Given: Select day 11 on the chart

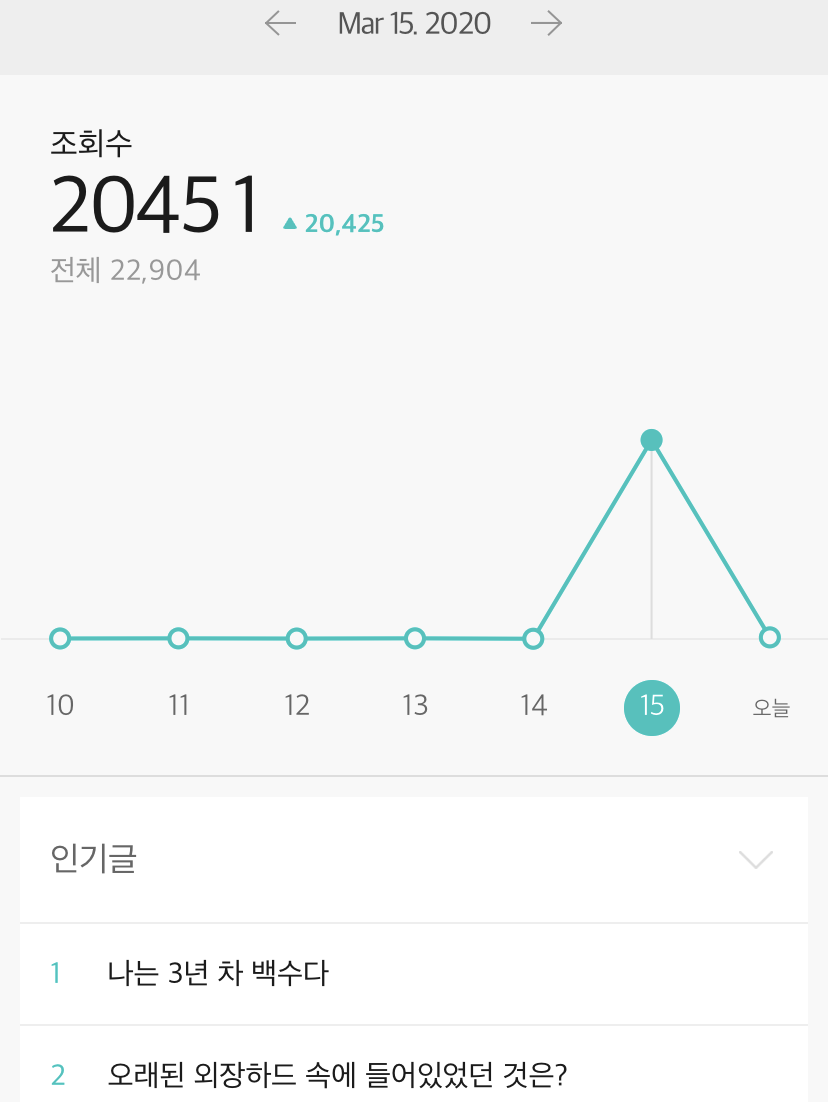Looking at the screenshot, I should click(x=179, y=705).
